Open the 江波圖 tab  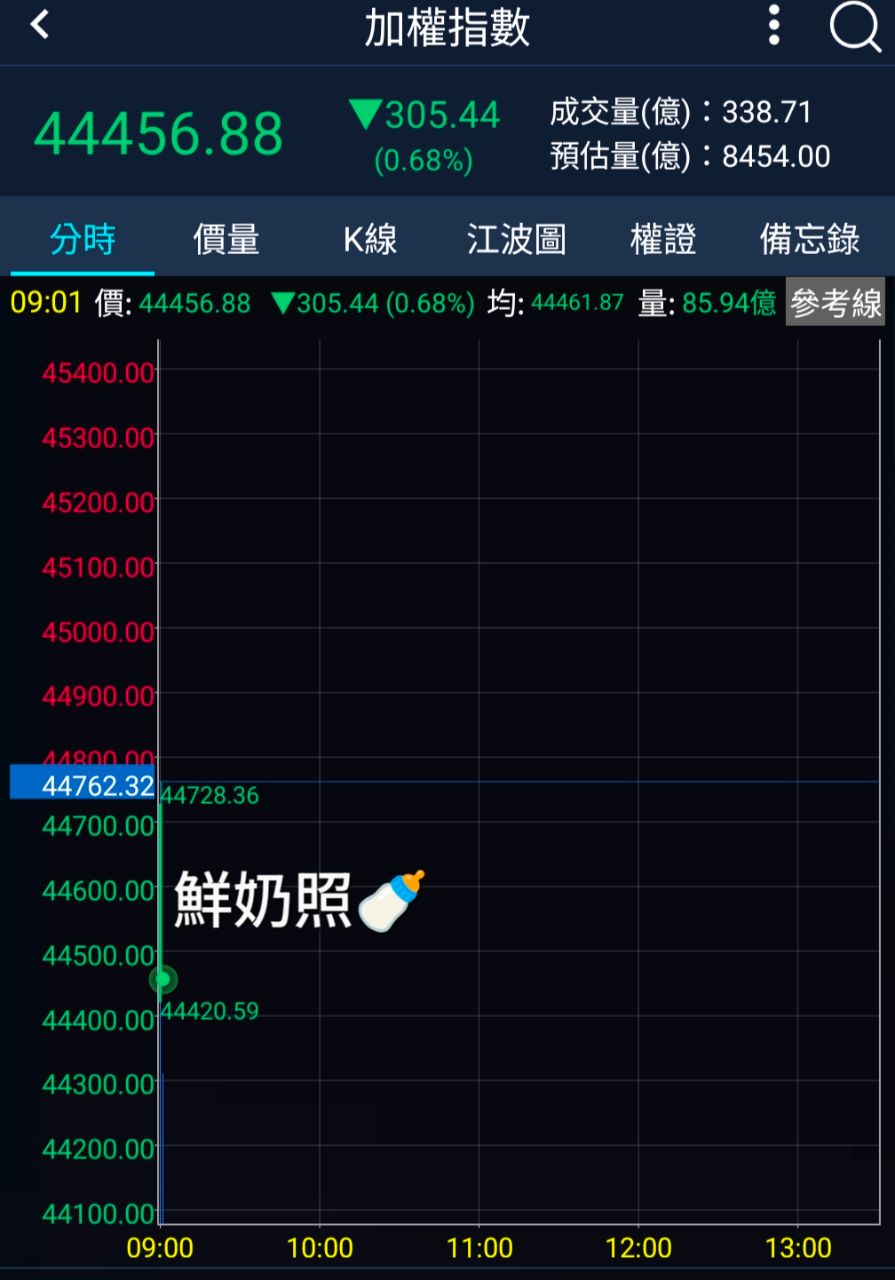(x=516, y=240)
